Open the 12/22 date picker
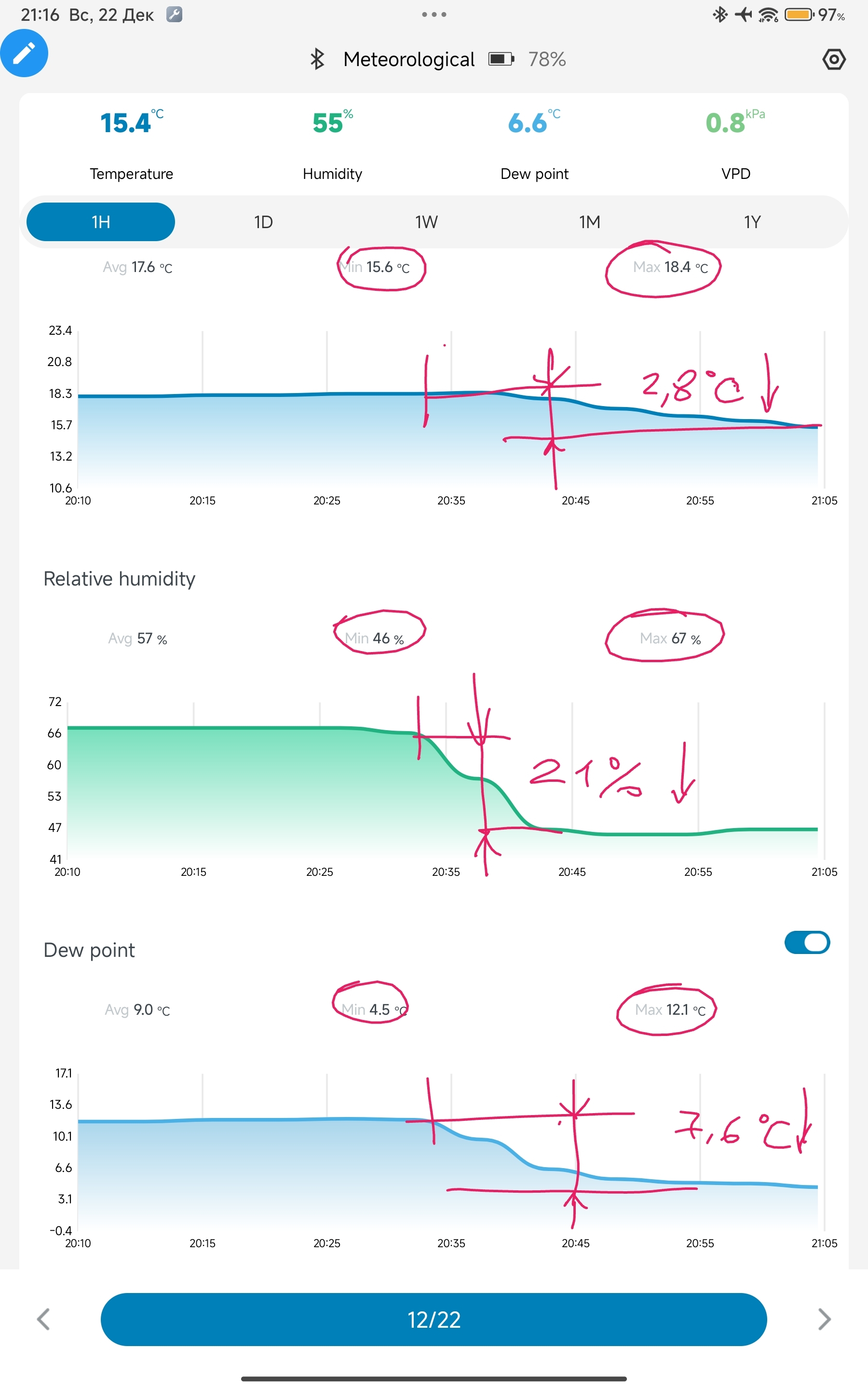868x1389 pixels. pyautogui.click(x=434, y=1319)
